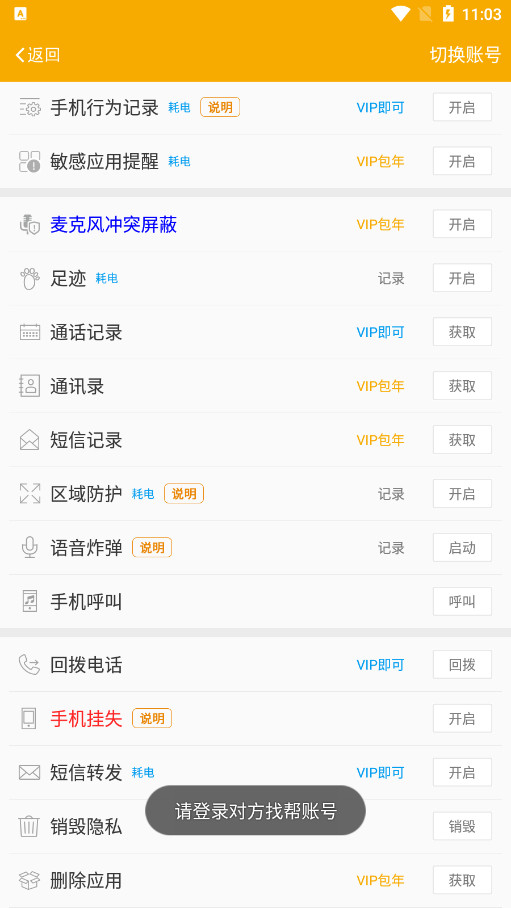Turn on 敏感应用提醒 via 开启

[462, 161]
